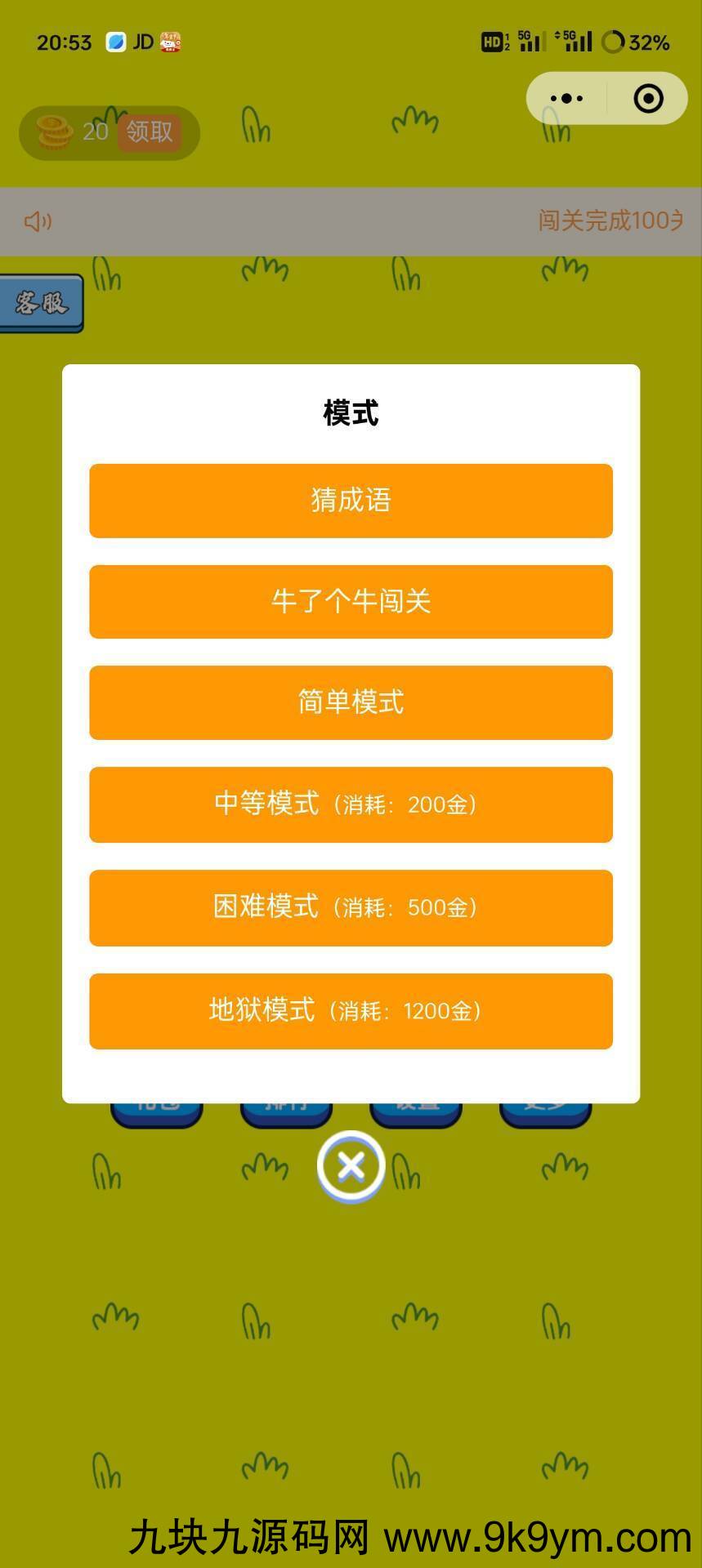Mute game sound via the speaker icon

pos(38,221)
